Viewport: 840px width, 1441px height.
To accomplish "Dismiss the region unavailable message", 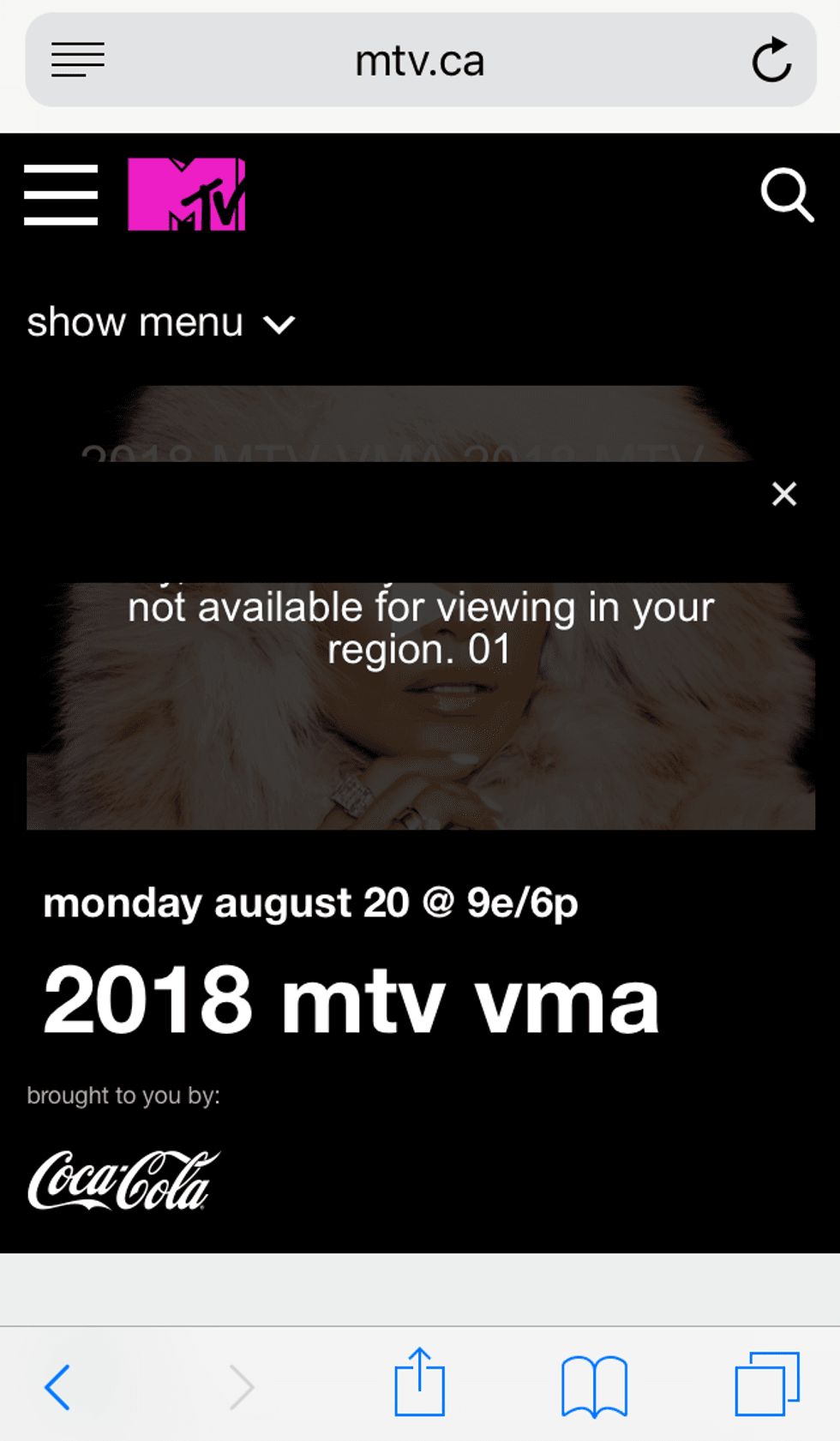I will [x=783, y=494].
